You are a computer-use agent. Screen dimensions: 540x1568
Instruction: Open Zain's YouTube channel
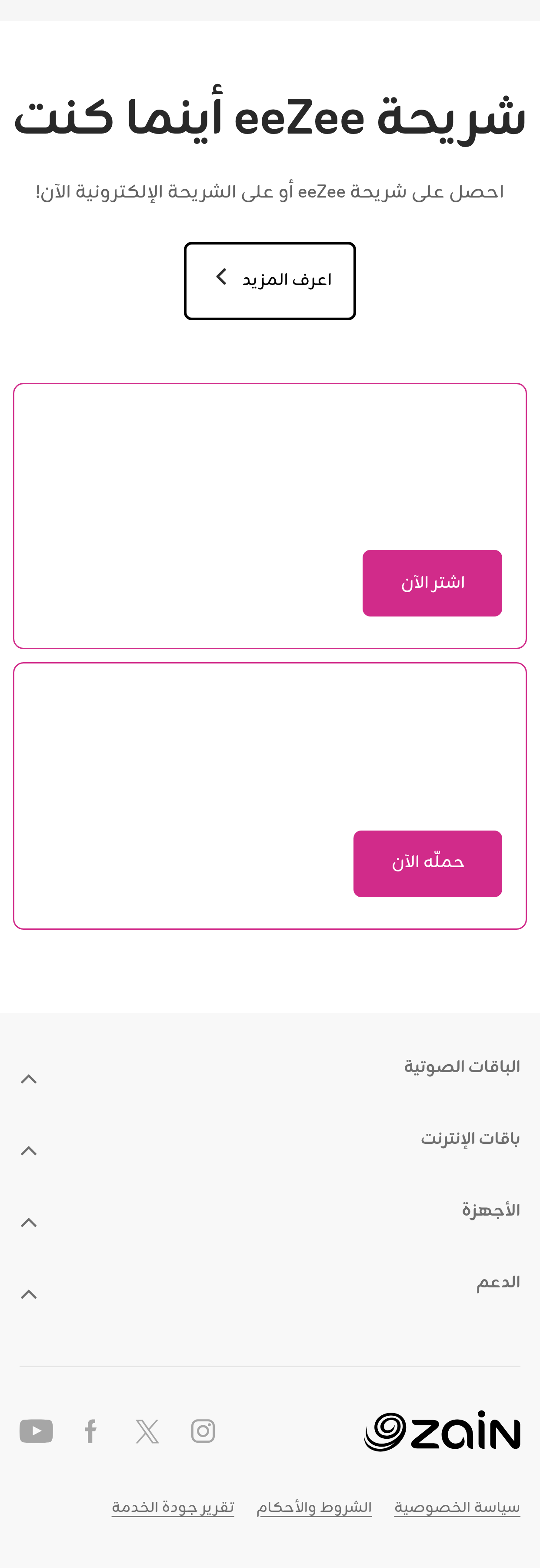pos(36,1431)
